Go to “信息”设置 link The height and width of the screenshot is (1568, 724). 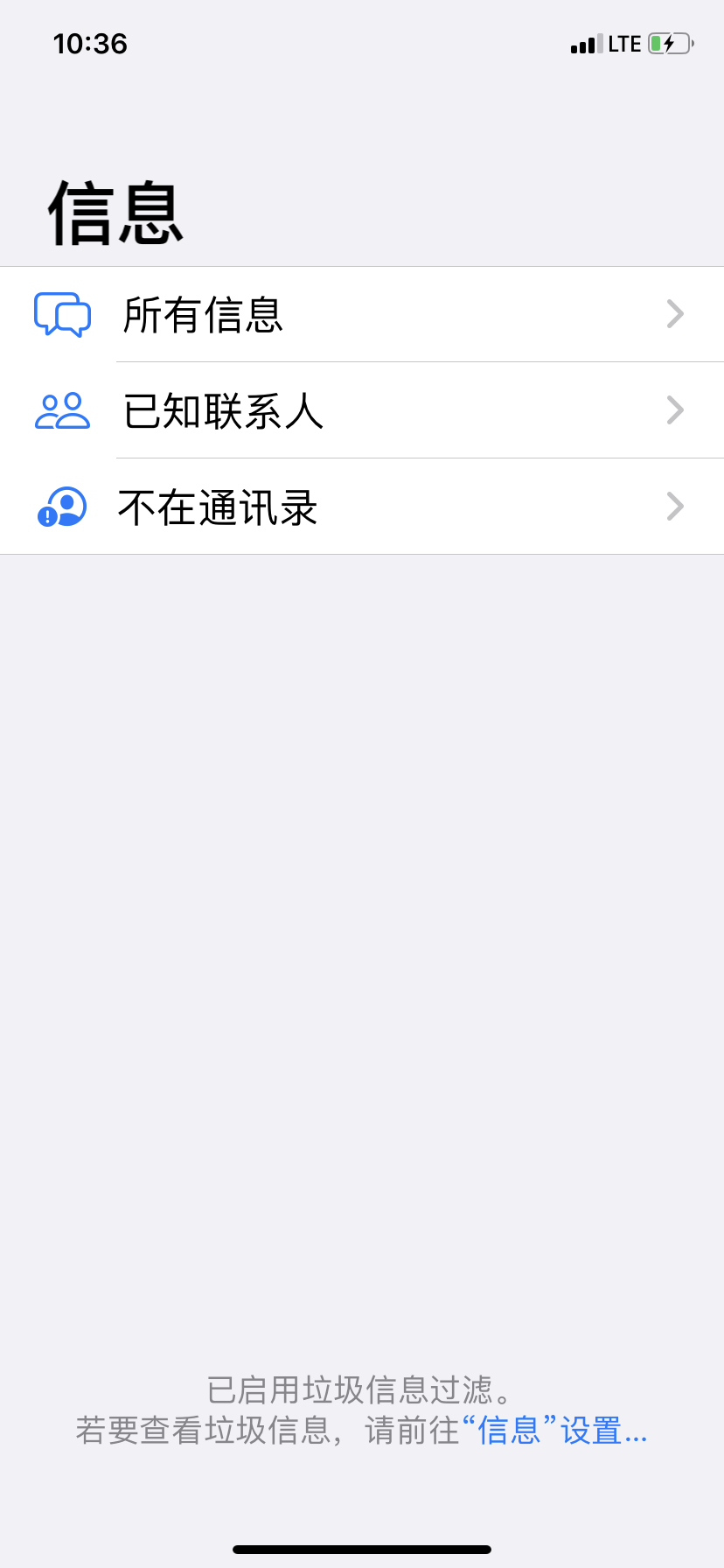tap(560, 1431)
